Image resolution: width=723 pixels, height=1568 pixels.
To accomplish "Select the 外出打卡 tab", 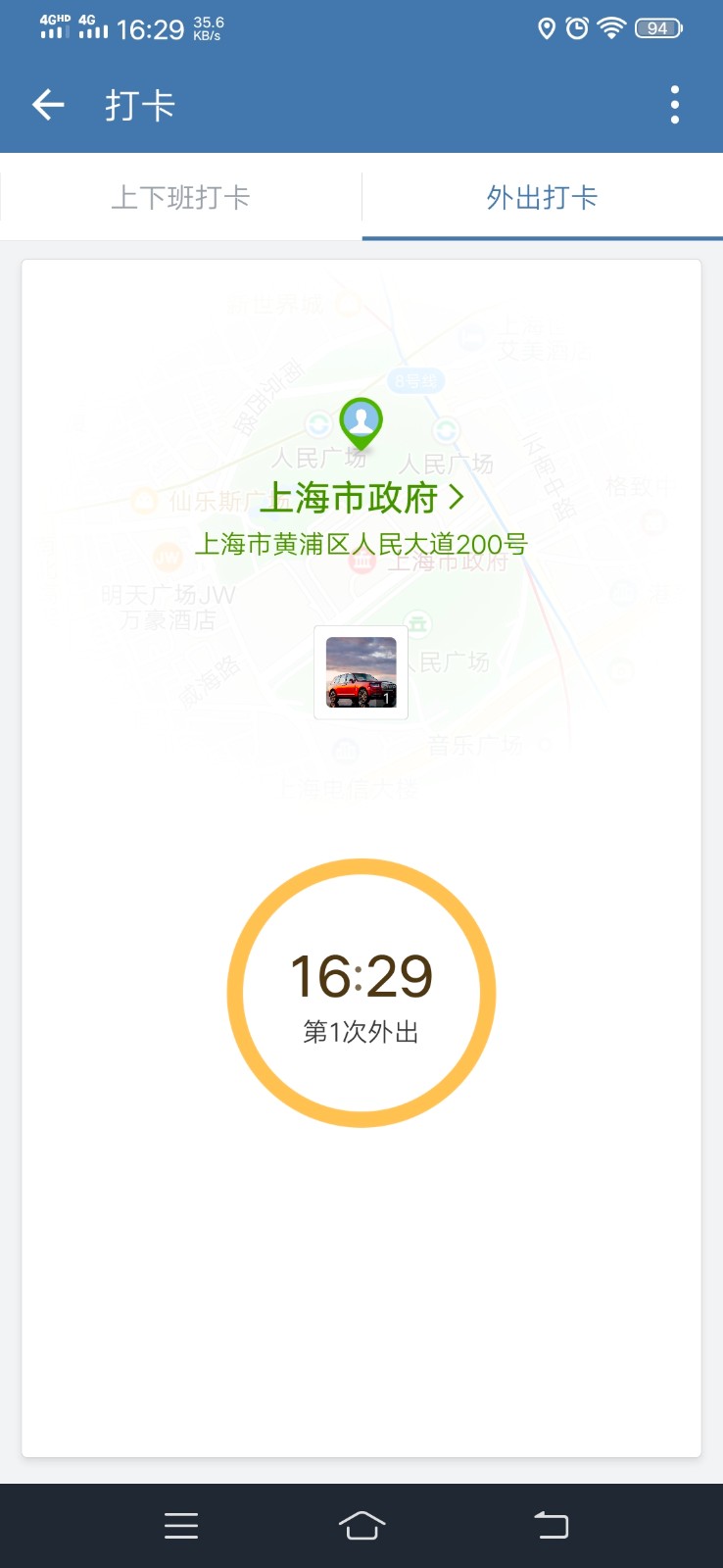I will [x=543, y=197].
